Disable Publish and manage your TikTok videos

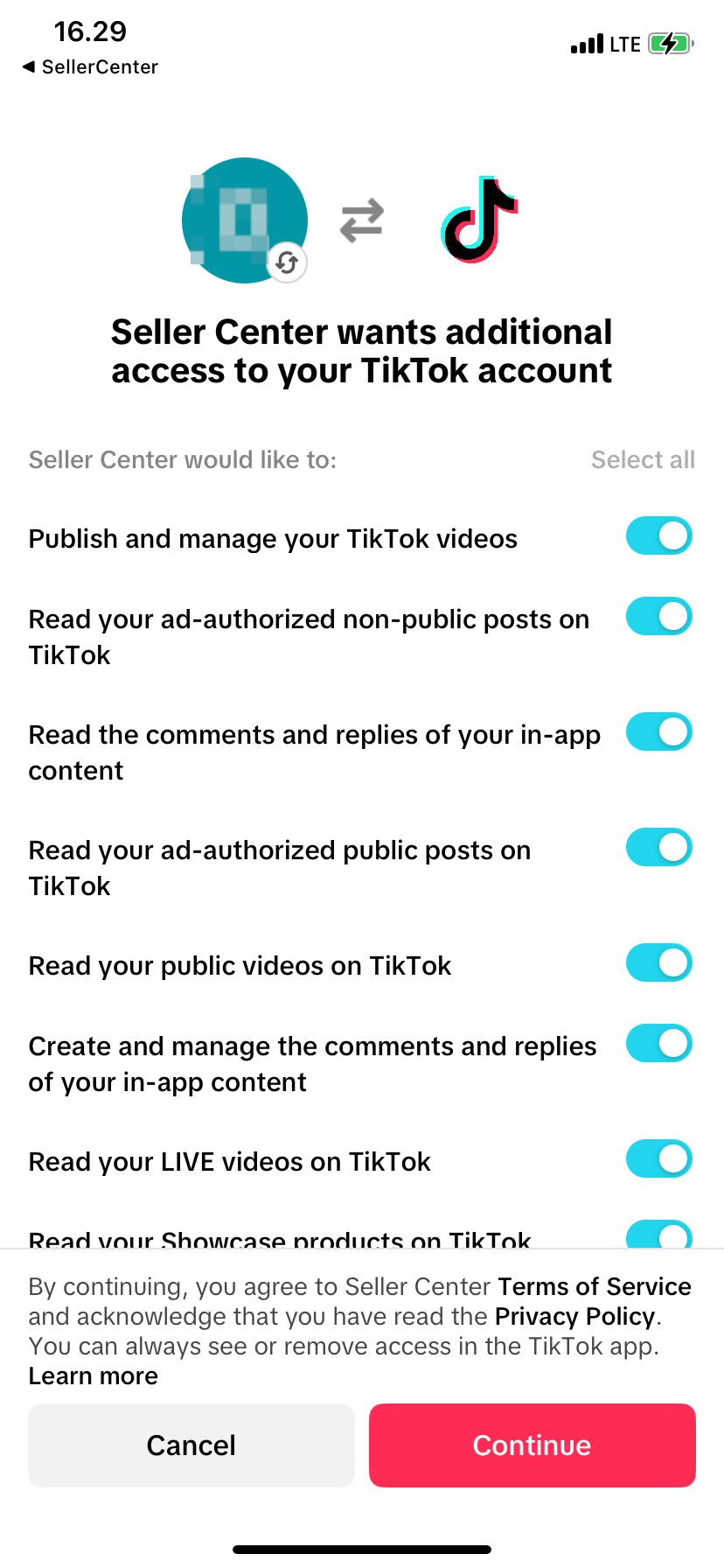658,536
